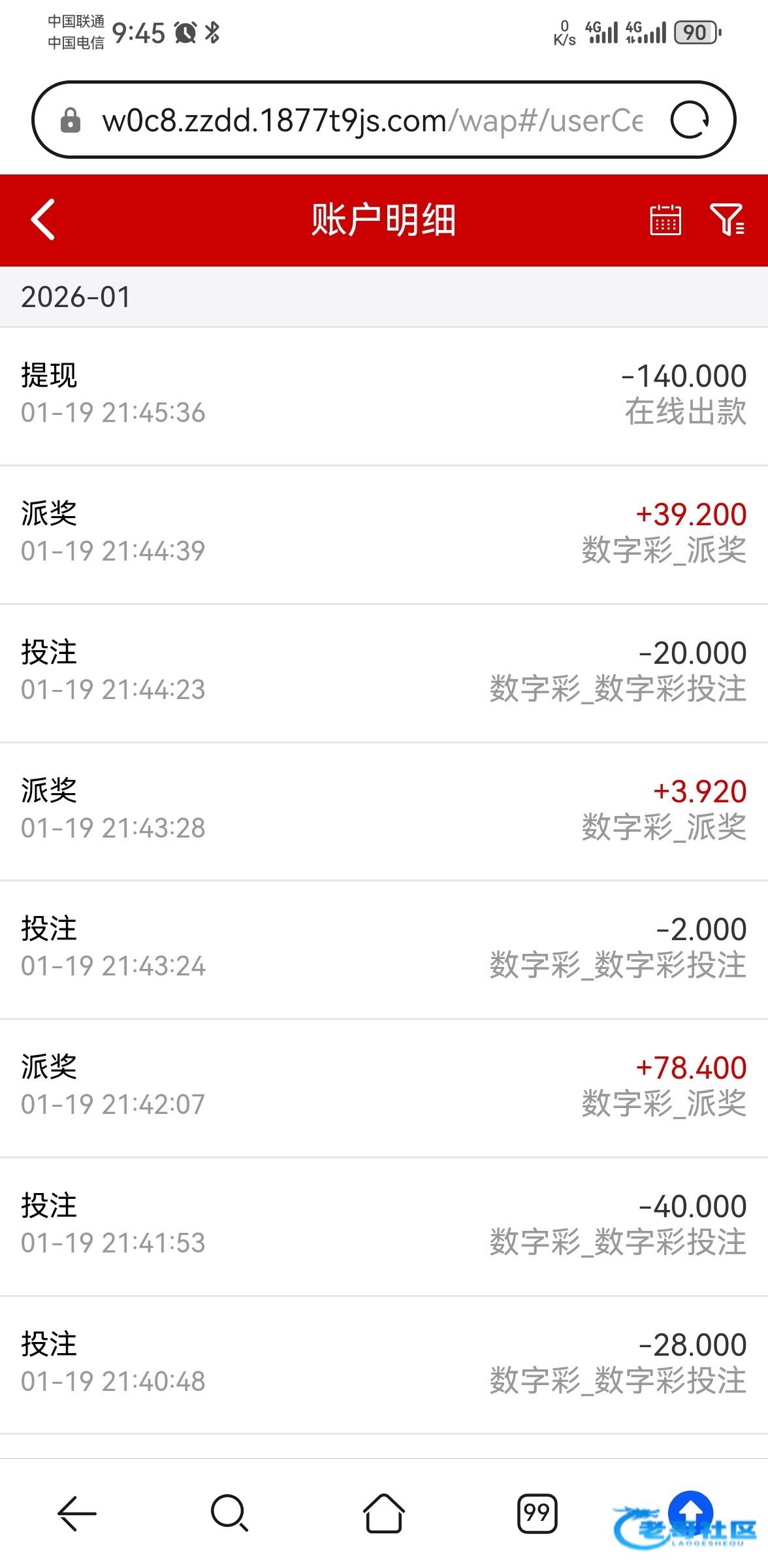Open the transaction filter options
The image size is (768, 1568).
(727, 220)
